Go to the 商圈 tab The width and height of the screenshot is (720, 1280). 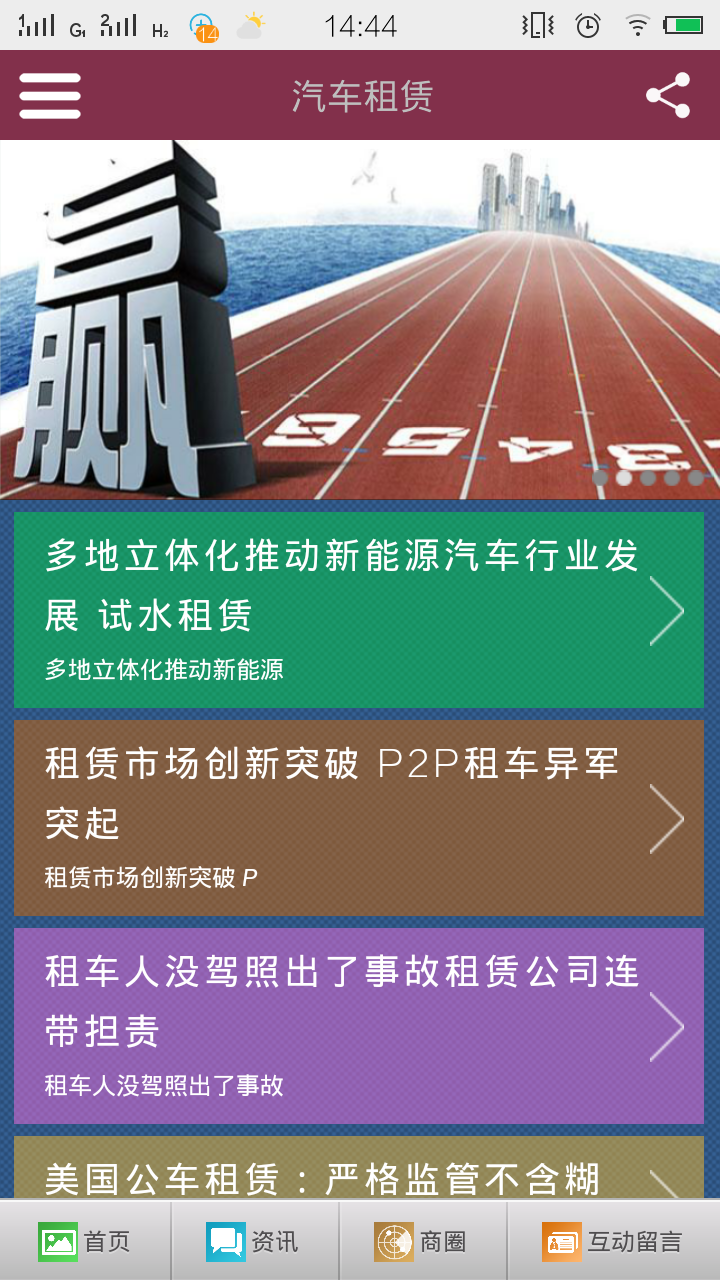(422, 1242)
